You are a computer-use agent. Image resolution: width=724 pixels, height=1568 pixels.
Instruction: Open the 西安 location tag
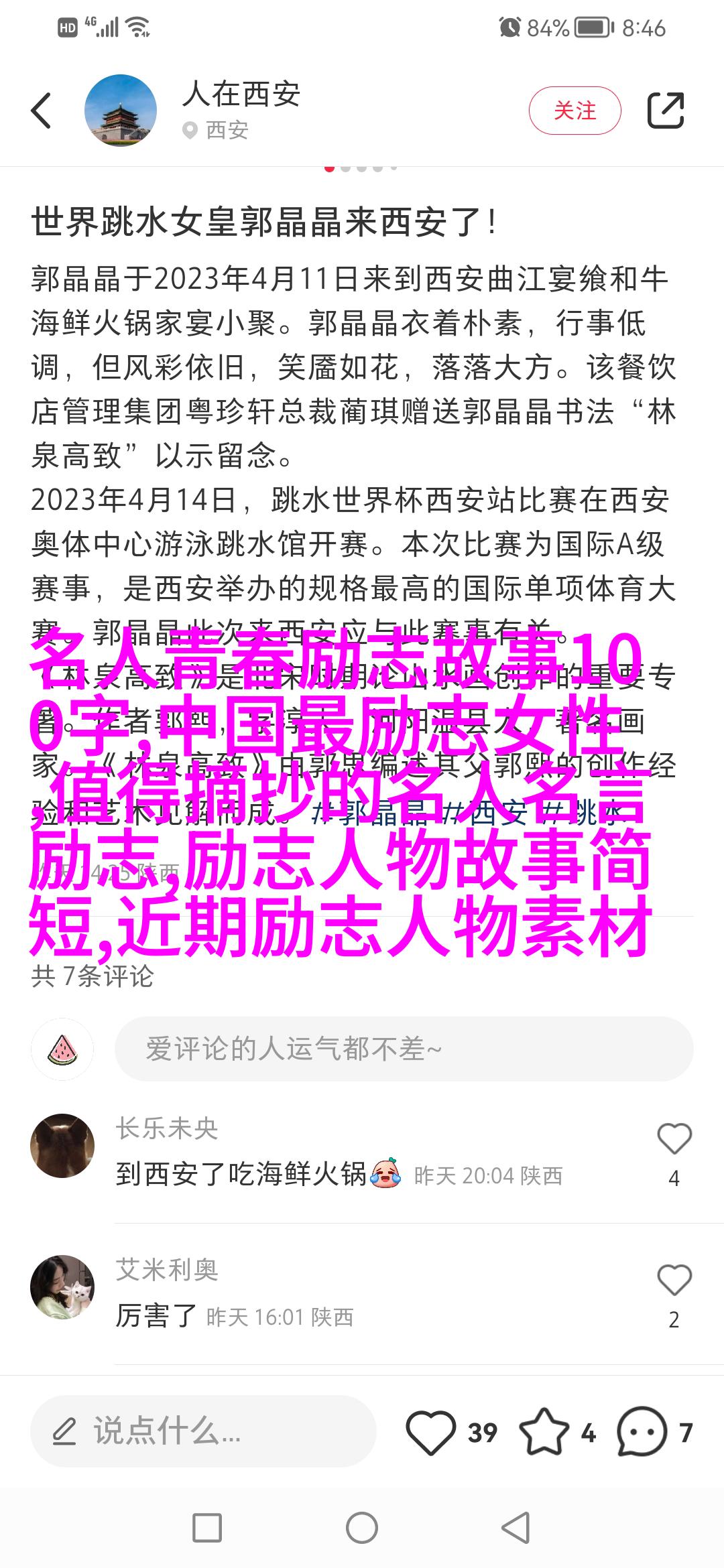click(217, 130)
